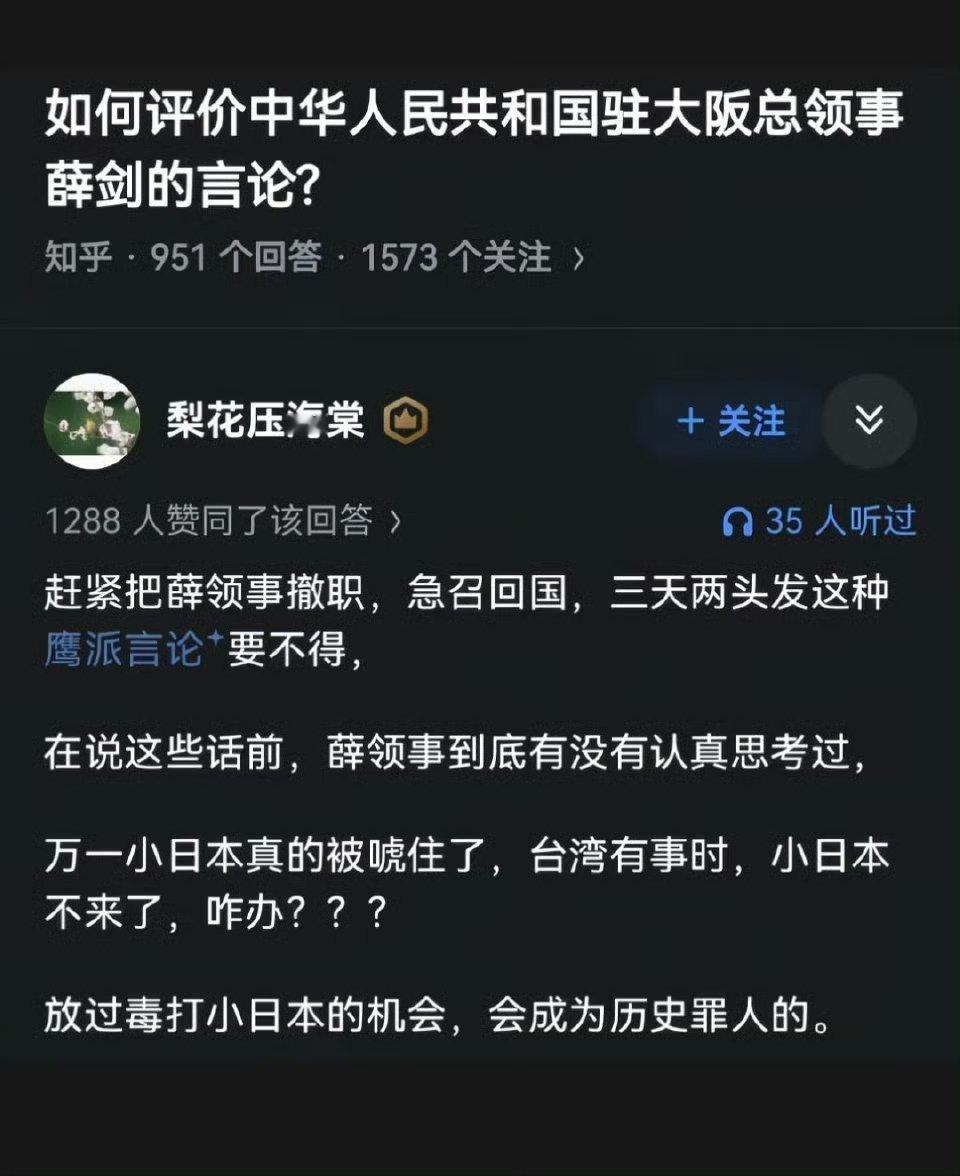Click the double-chevron collapse icon top right
Image resolution: width=960 pixels, height=1176 pixels.
point(869,422)
